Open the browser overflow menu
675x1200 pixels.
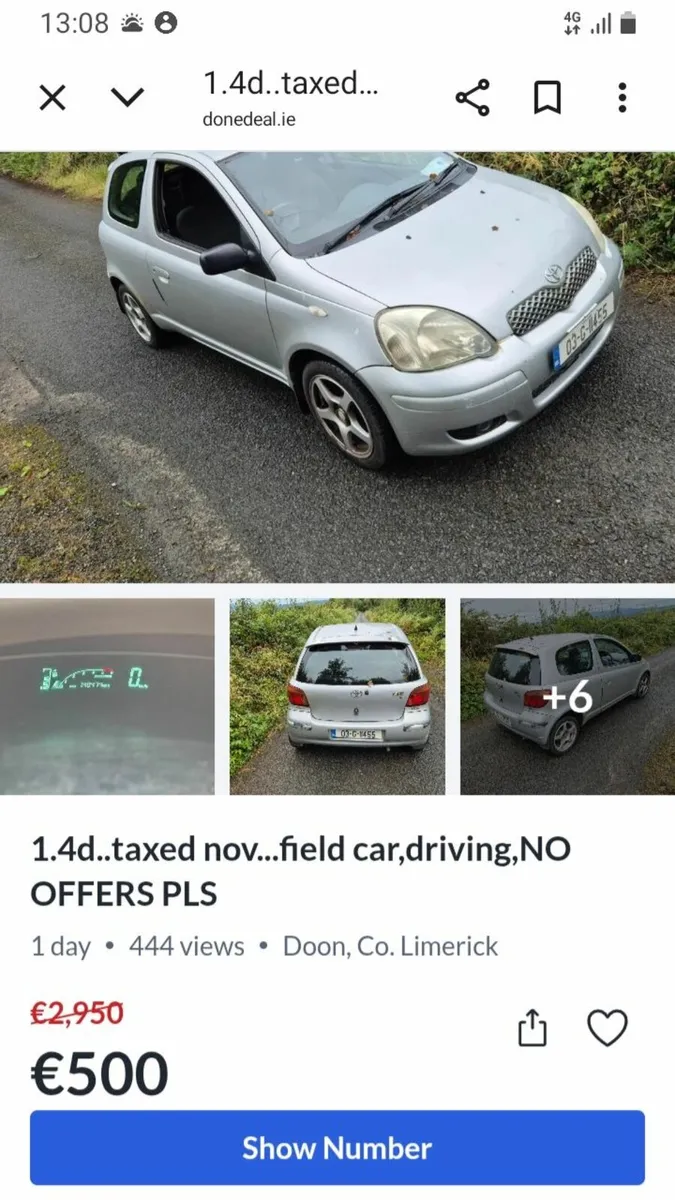point(622,98)
